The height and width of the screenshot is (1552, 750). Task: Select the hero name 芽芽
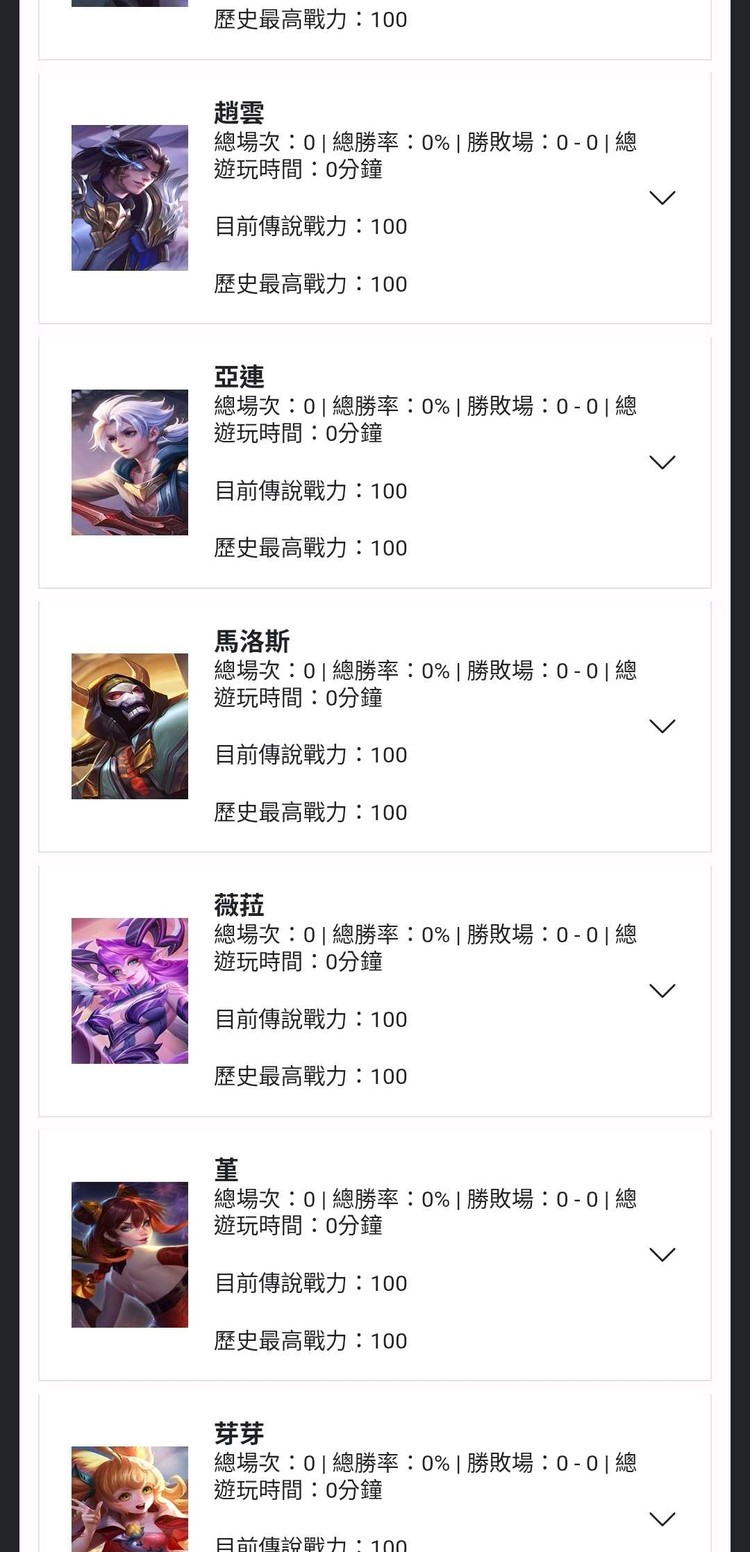[237, 1434]
